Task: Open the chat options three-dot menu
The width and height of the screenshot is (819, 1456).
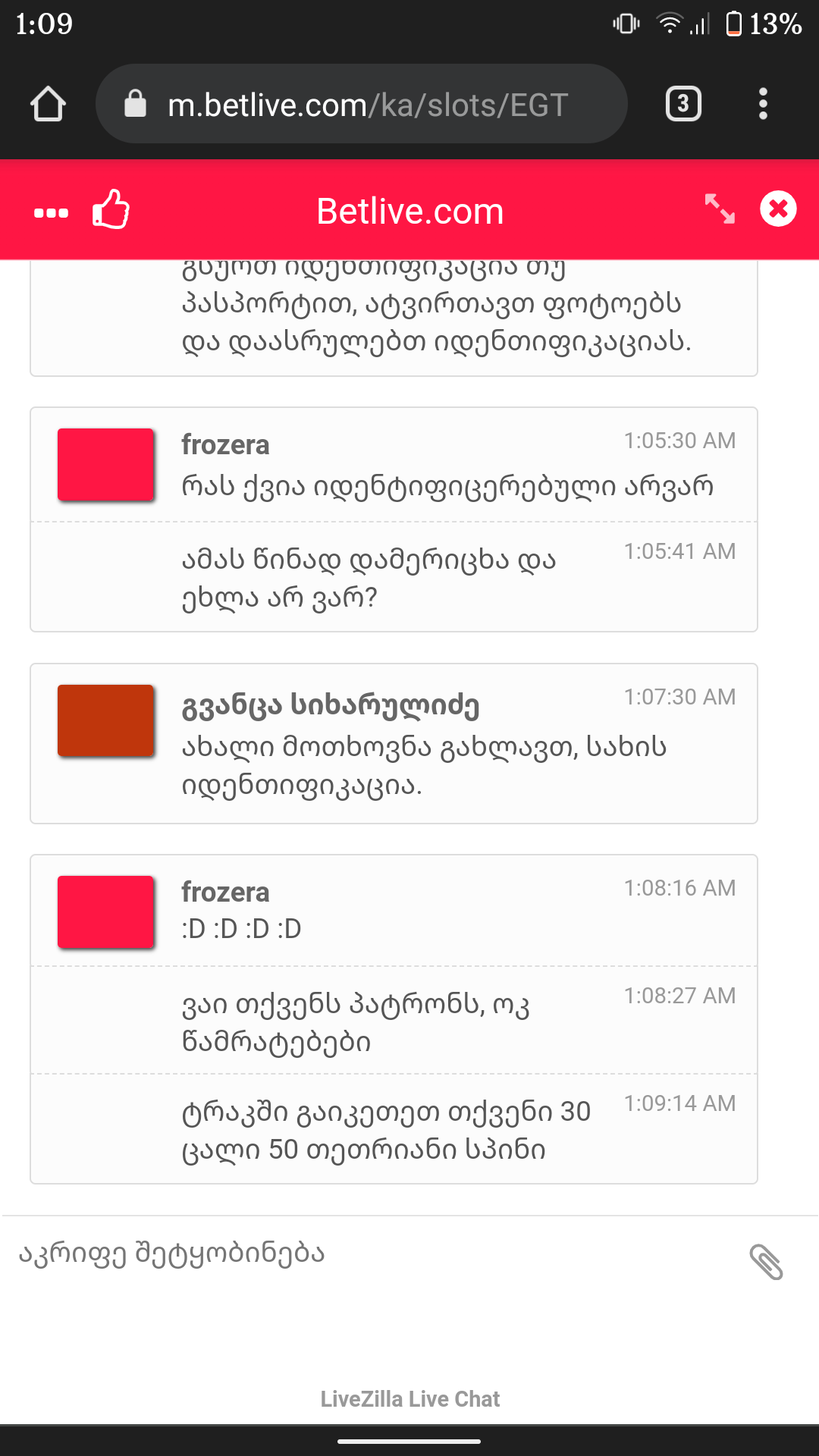Action: coord(51,213)
